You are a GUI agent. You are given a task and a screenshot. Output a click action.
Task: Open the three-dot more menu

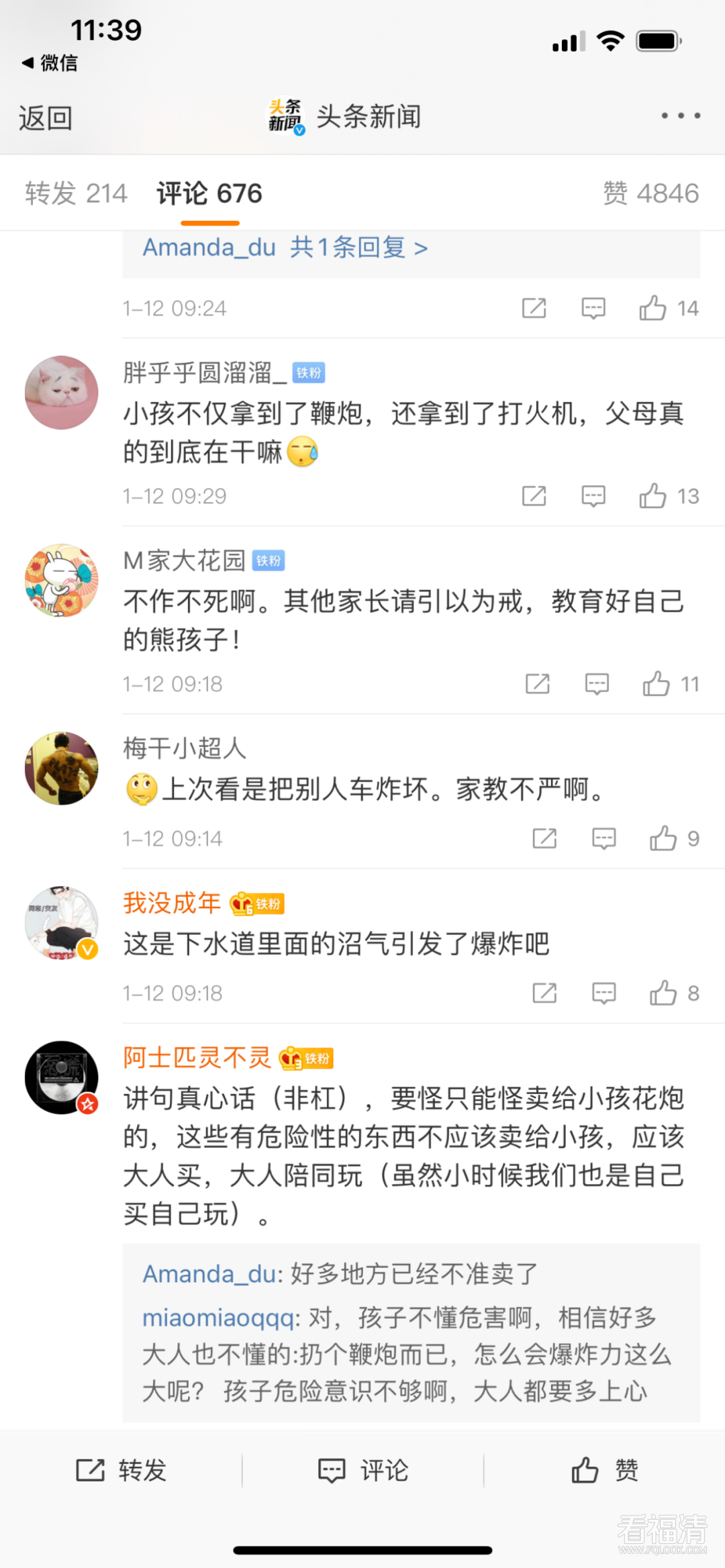point(680,116)
